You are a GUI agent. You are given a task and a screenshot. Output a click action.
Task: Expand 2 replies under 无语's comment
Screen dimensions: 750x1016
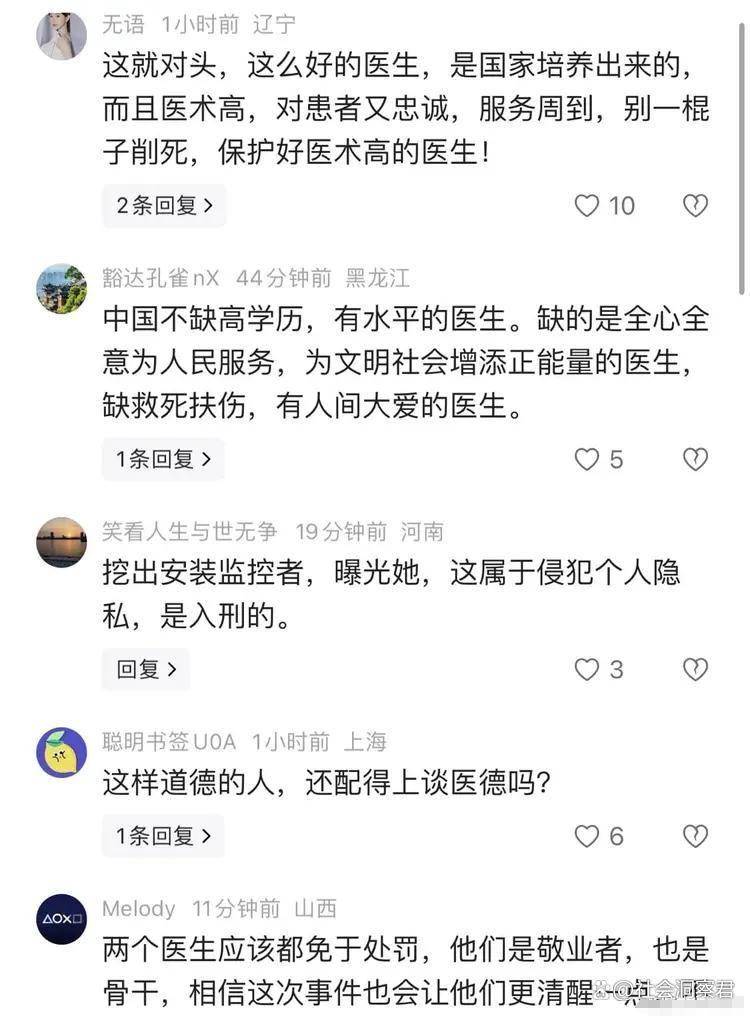tap(164, 206)
